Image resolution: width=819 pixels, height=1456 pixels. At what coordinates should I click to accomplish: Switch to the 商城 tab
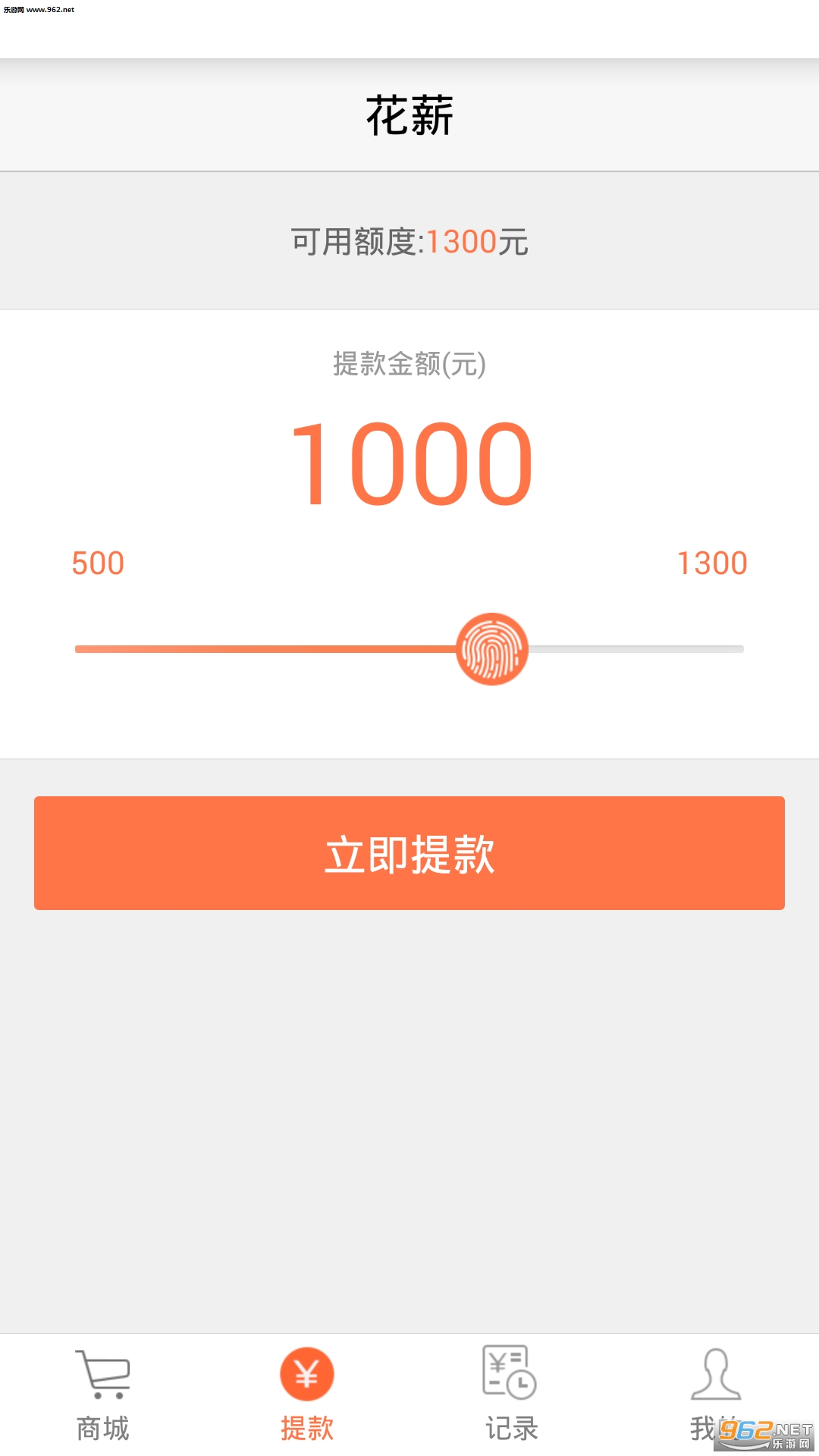click(x=102, y=1395)
